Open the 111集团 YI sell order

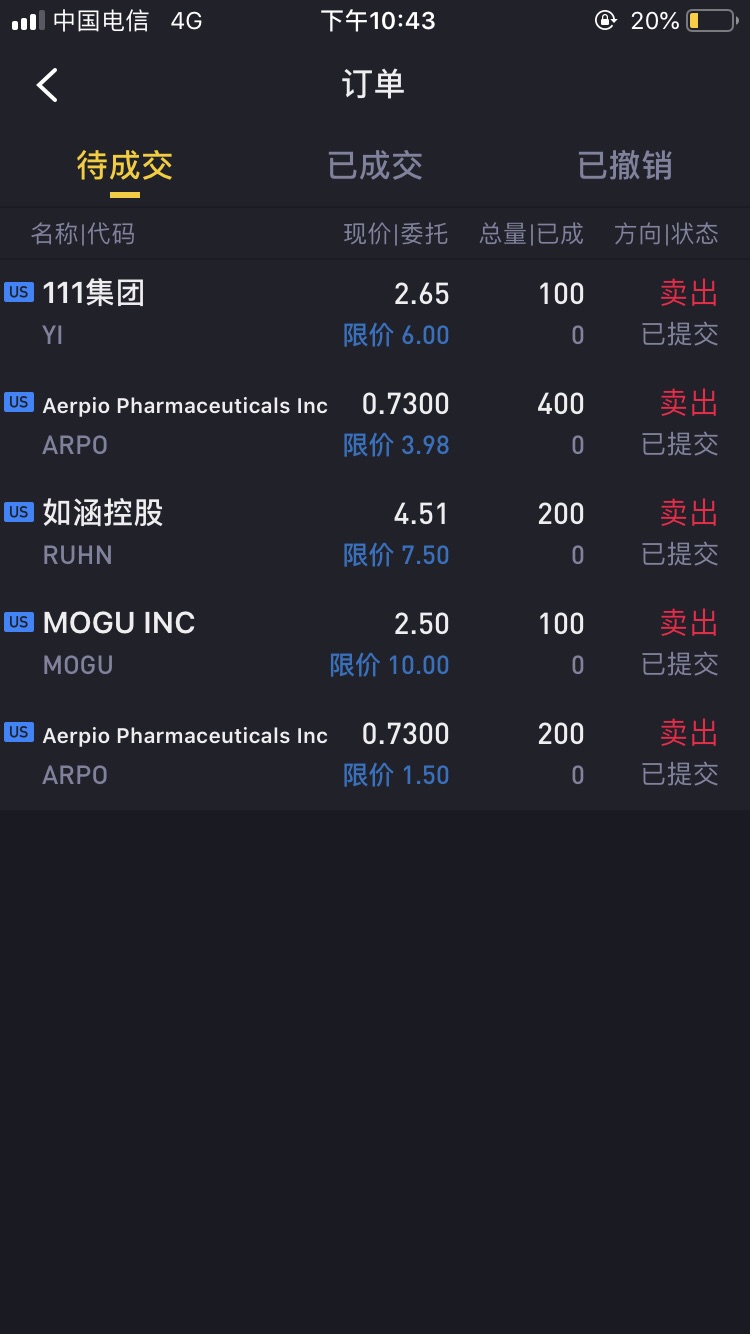(375, 314)
